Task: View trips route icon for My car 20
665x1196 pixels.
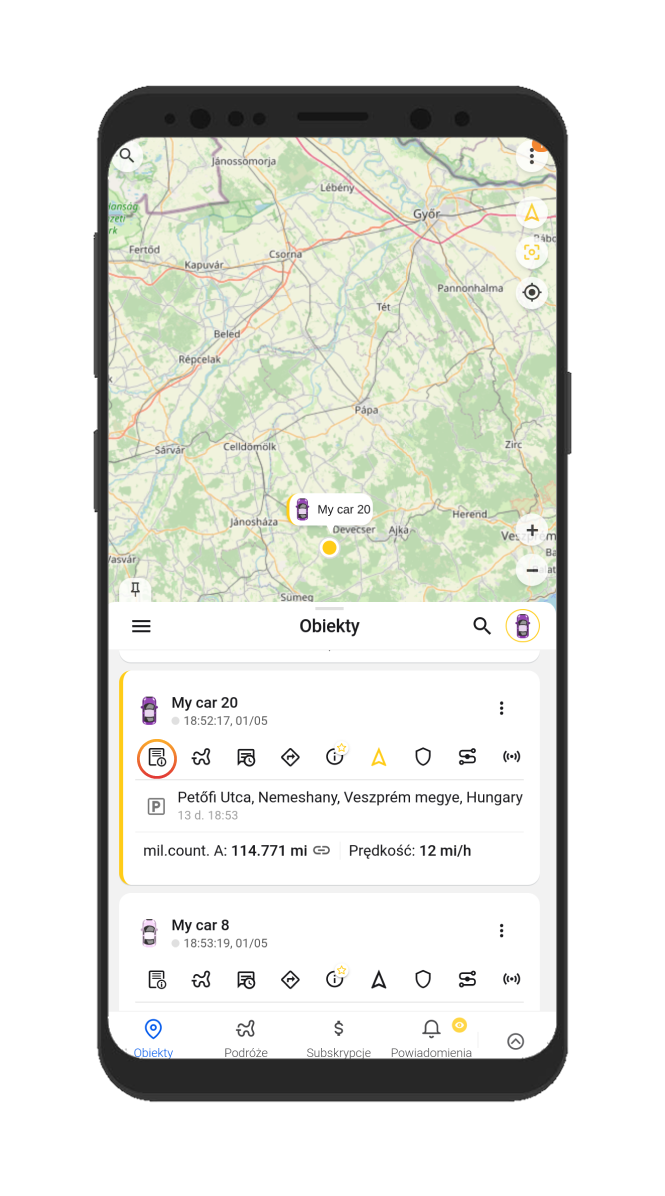Action: [x=202, y=757]
